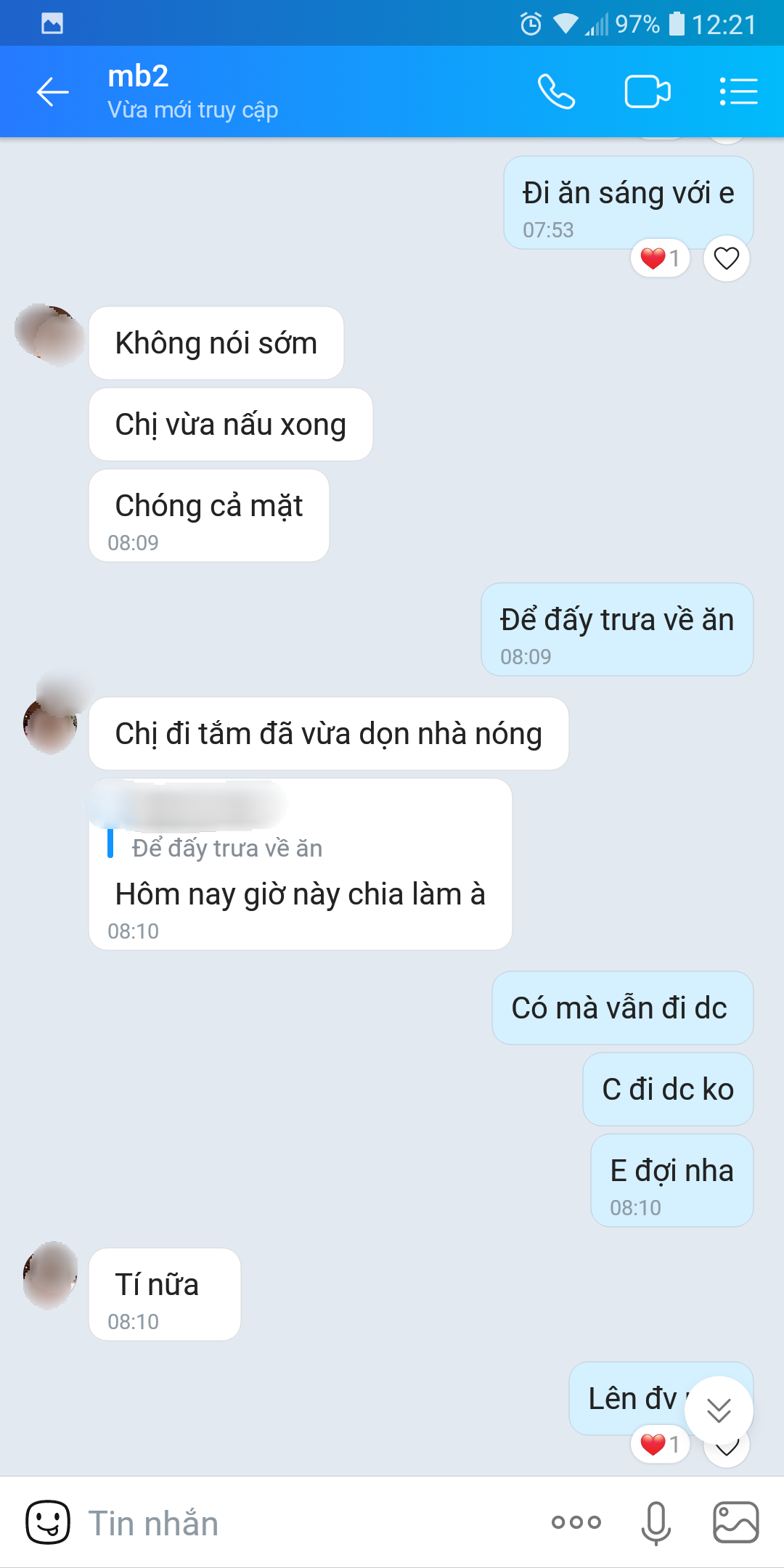Open the sticker and emoji picker
The image size is (784, 1568).
pos(48,1522)
